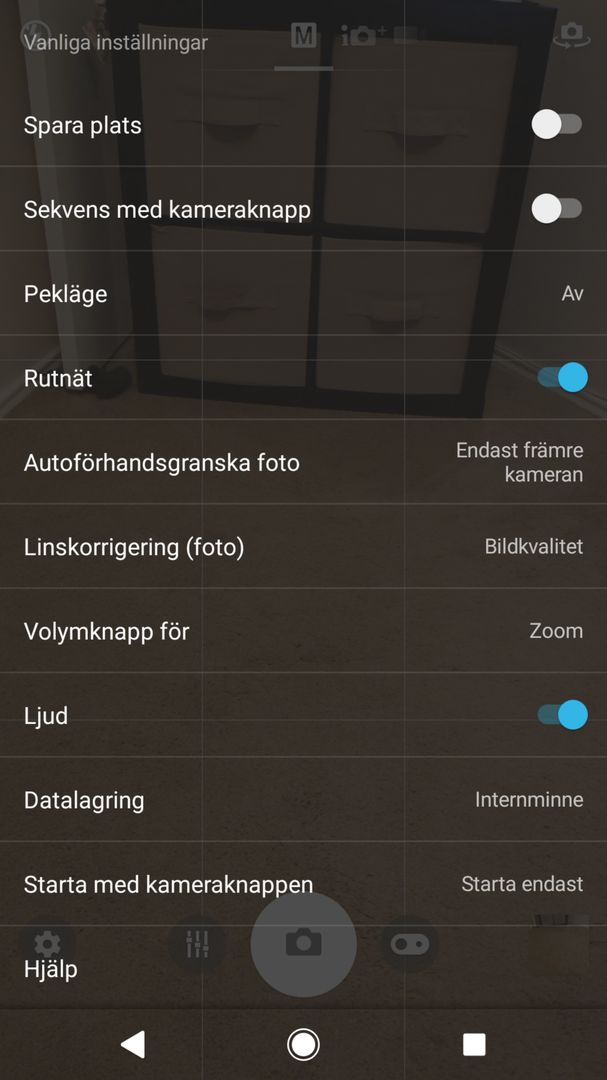Open Linskorrigering (foto) setting
The height and width of the screenshot is (1080, 607).
tap(303, 547)
